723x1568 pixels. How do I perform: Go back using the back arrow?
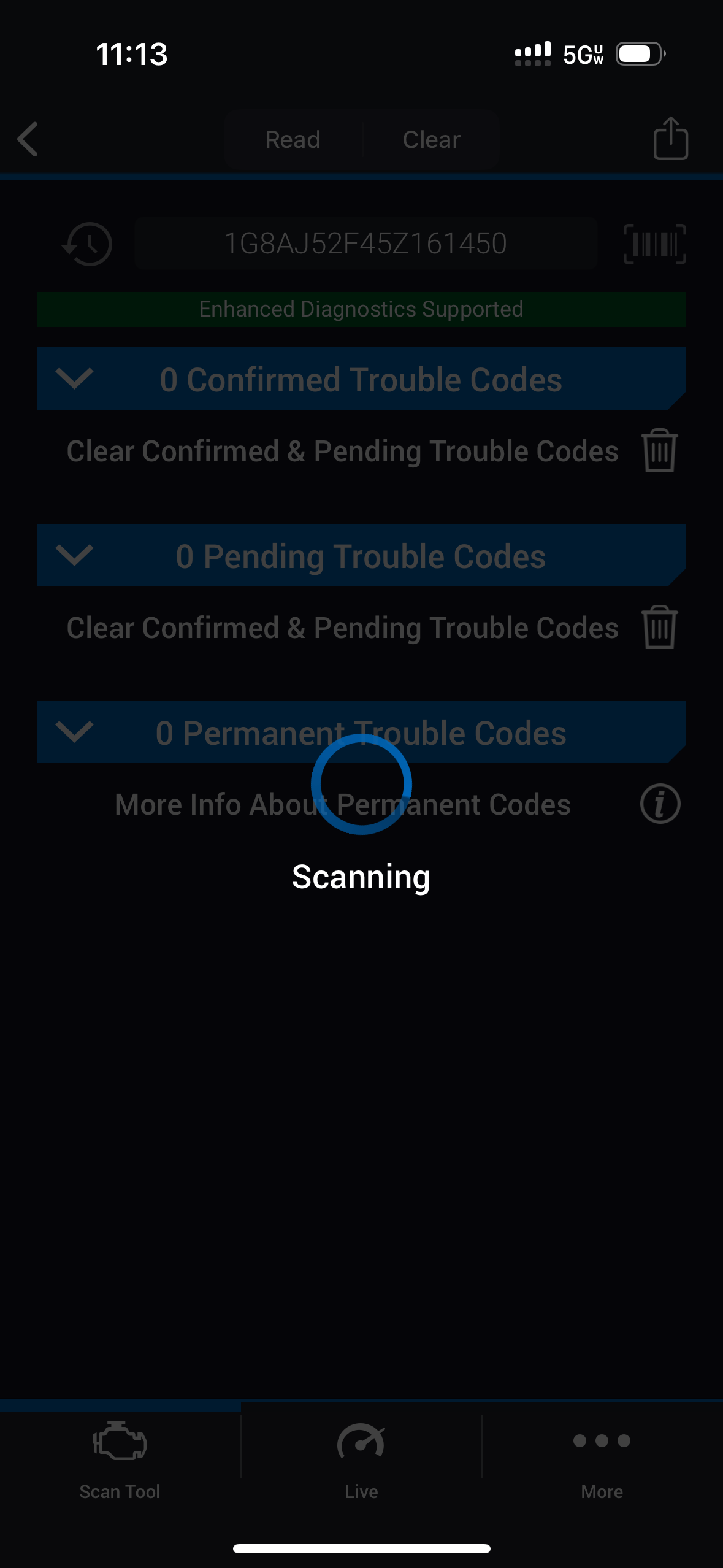[x=28, y=139]
